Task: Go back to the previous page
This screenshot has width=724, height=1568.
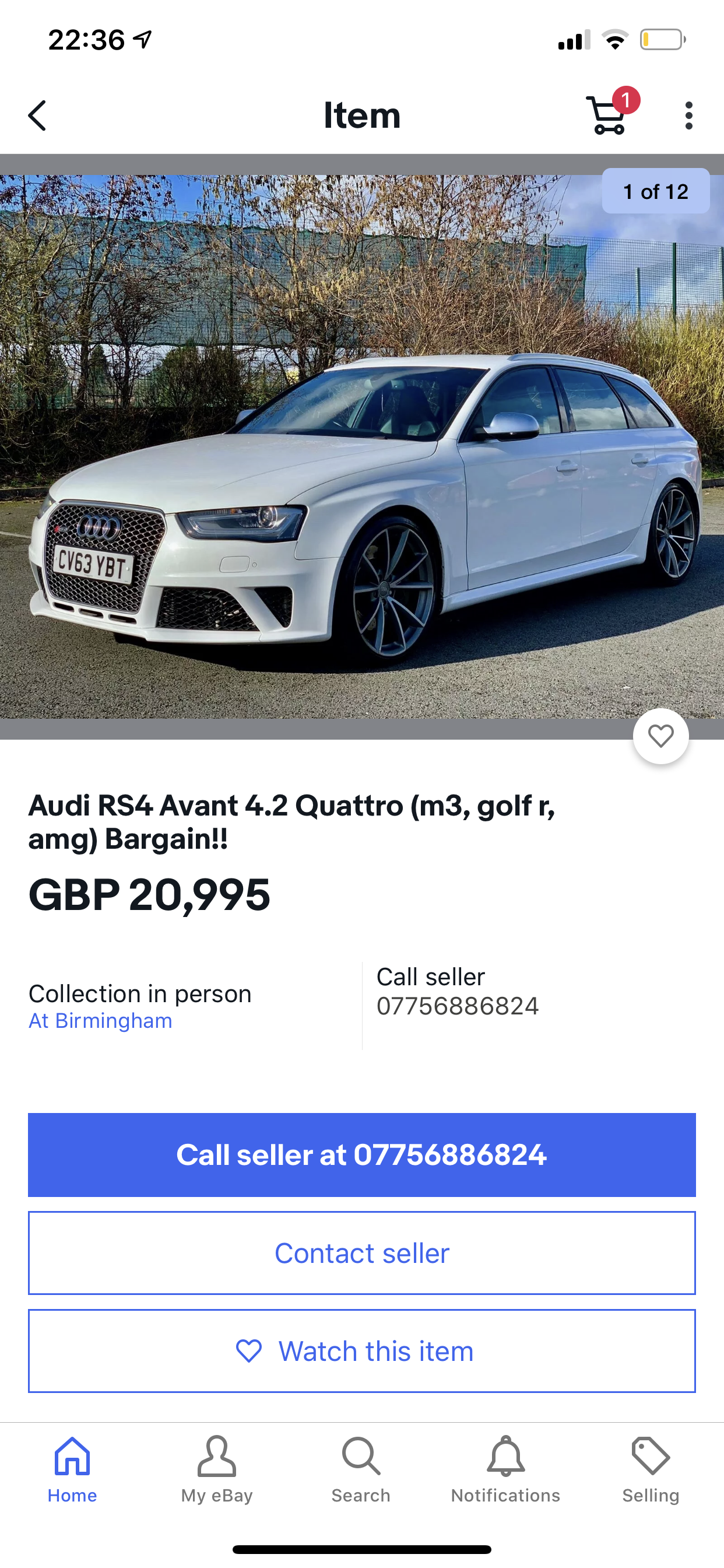Action: (38, 116)
